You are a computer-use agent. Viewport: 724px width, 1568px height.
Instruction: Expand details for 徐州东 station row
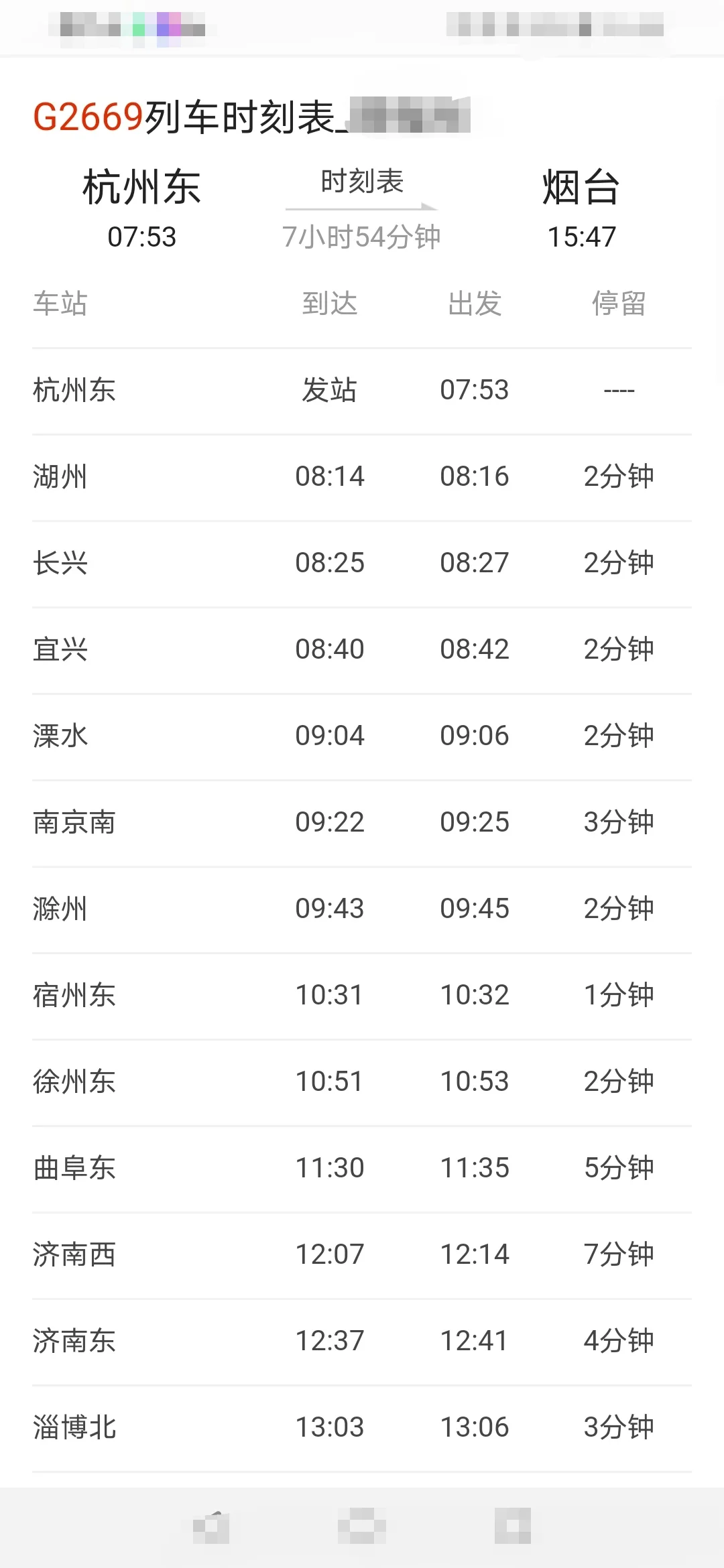pyautogui.click(x=362, y=1081)
